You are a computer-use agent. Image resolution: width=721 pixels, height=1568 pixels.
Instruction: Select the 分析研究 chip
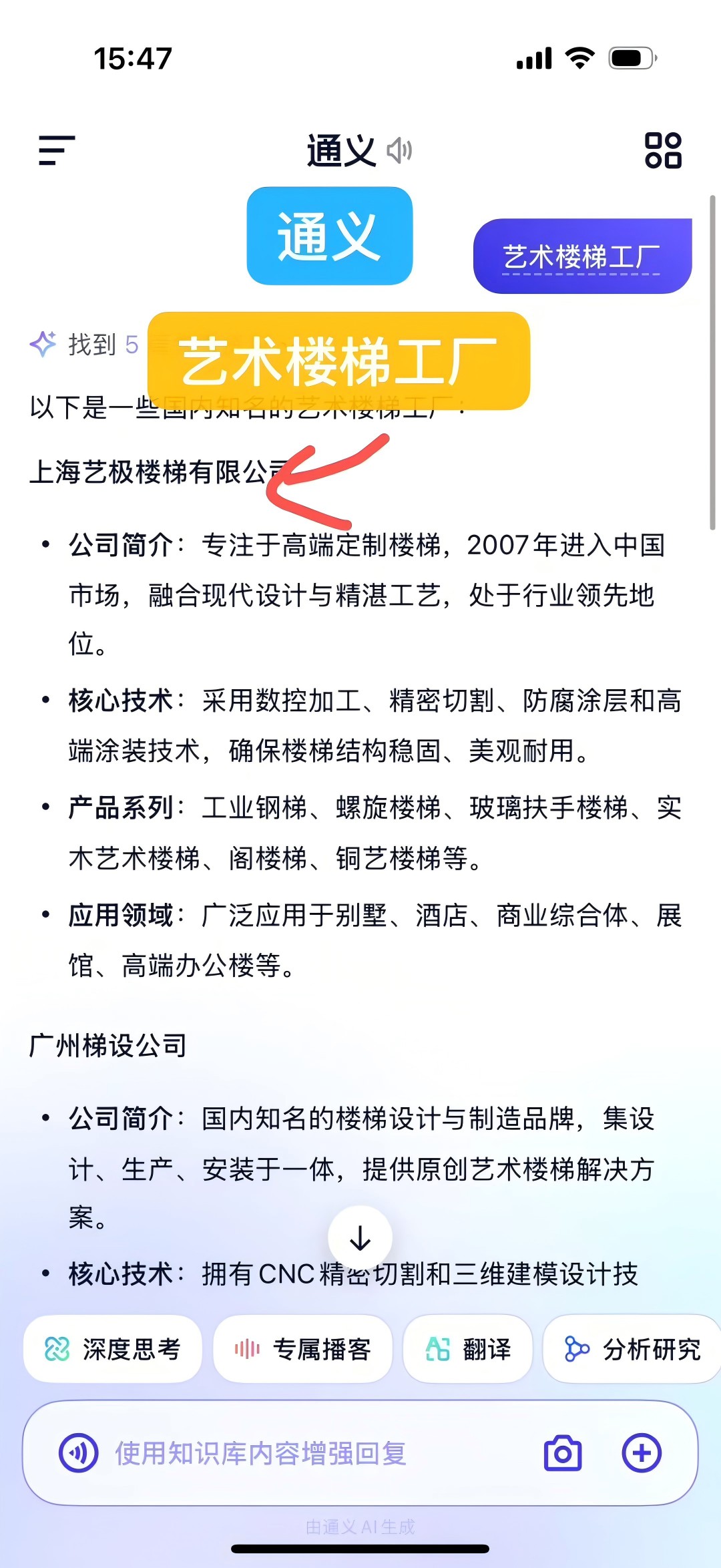[x=632, y=1350]
